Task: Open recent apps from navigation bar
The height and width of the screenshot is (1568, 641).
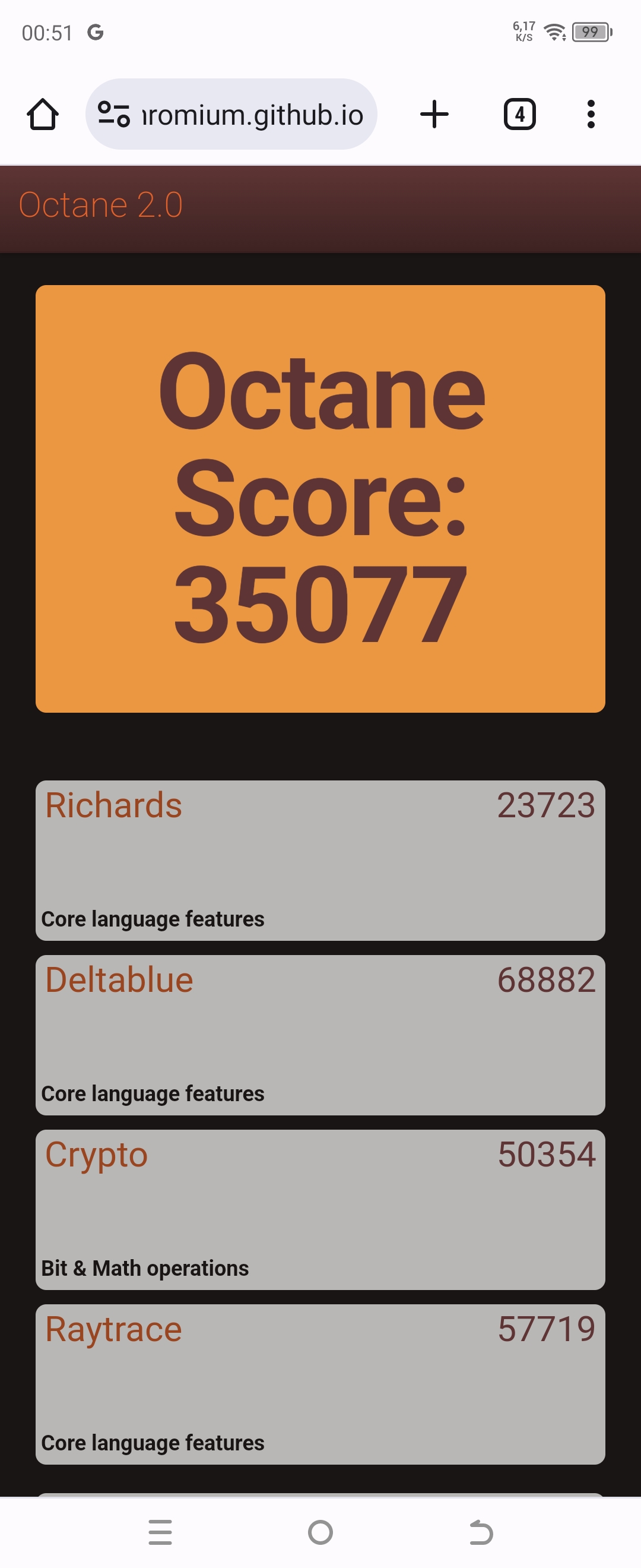Action: point(160,1532)
